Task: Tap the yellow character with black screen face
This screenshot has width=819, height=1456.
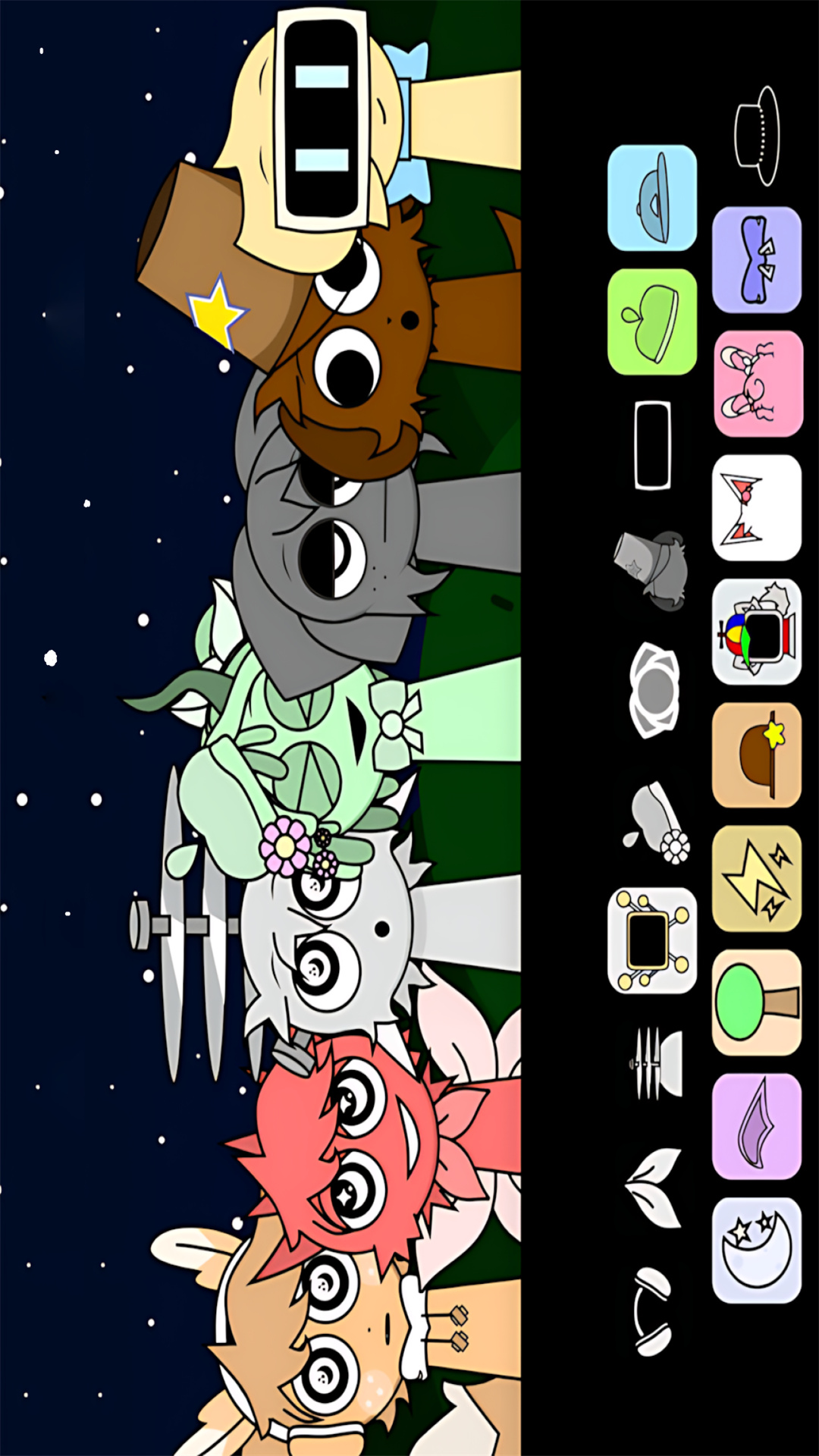Action: click(x=318, y=121)
